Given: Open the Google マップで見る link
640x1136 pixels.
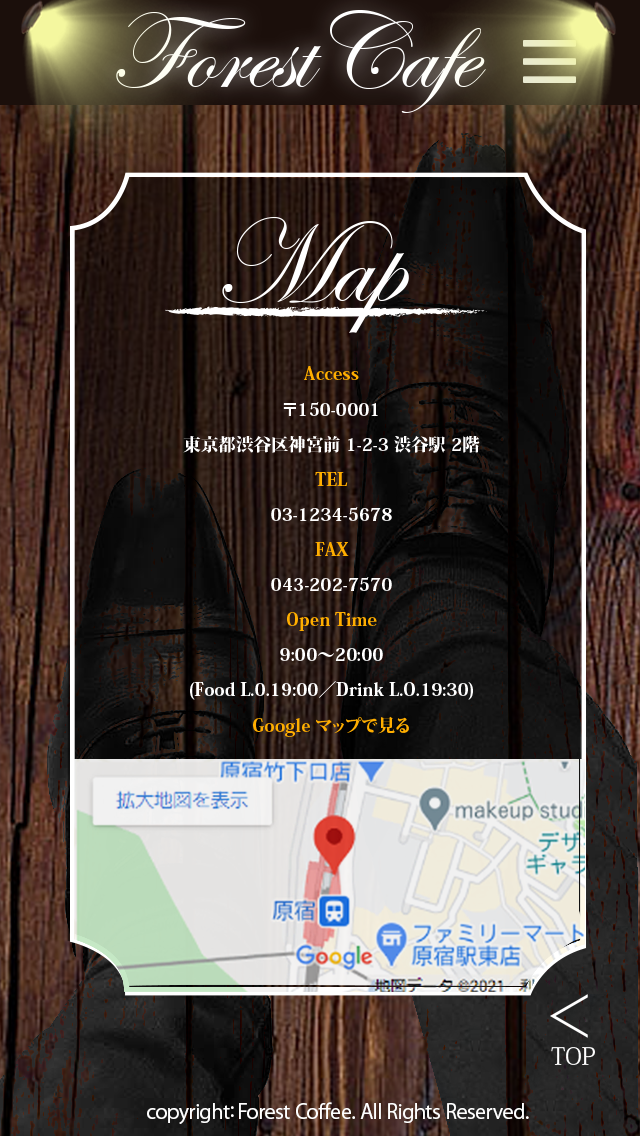Looking at the screenshot, I should [331, 725].
